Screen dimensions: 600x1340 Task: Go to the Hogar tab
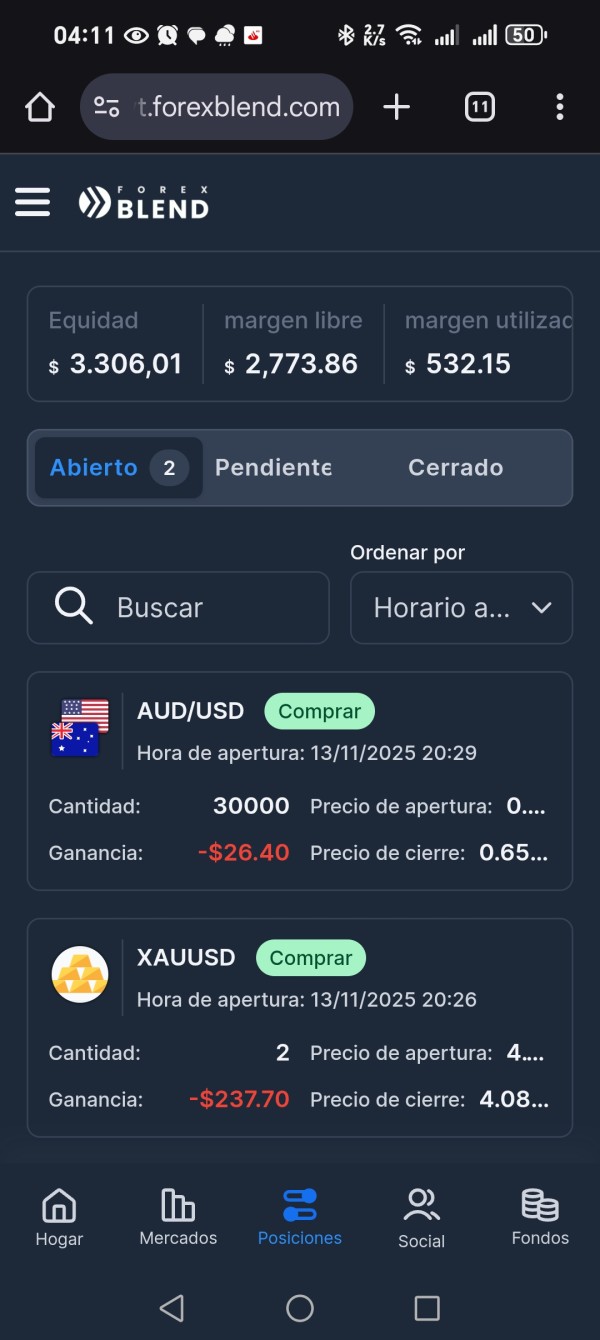pyautogui.click(x=59, y=1218)
